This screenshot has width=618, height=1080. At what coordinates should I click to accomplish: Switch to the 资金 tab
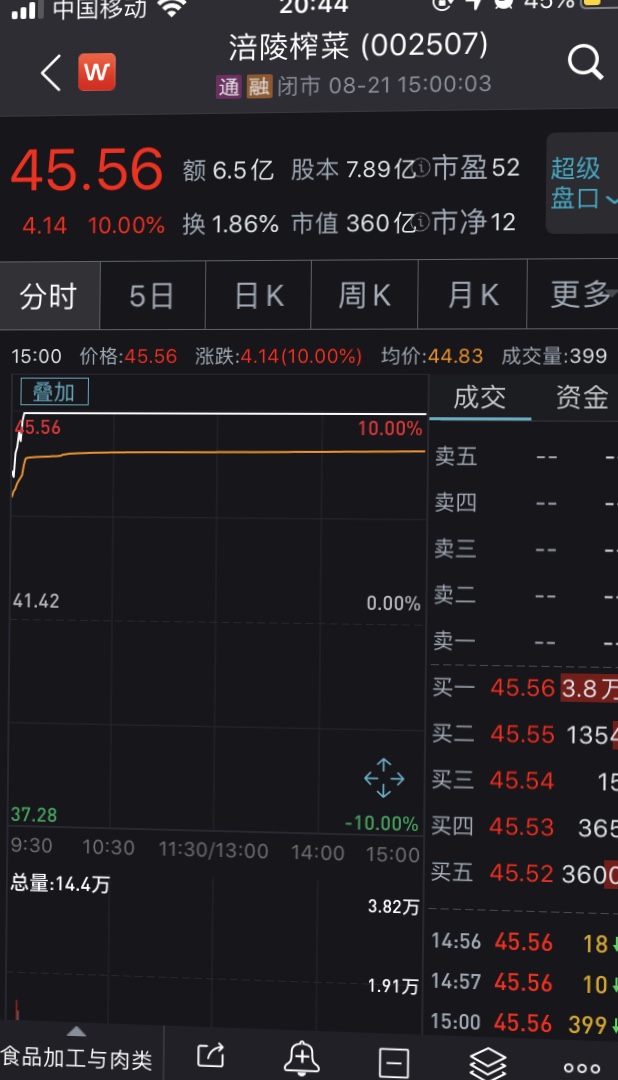coord(582,397)
